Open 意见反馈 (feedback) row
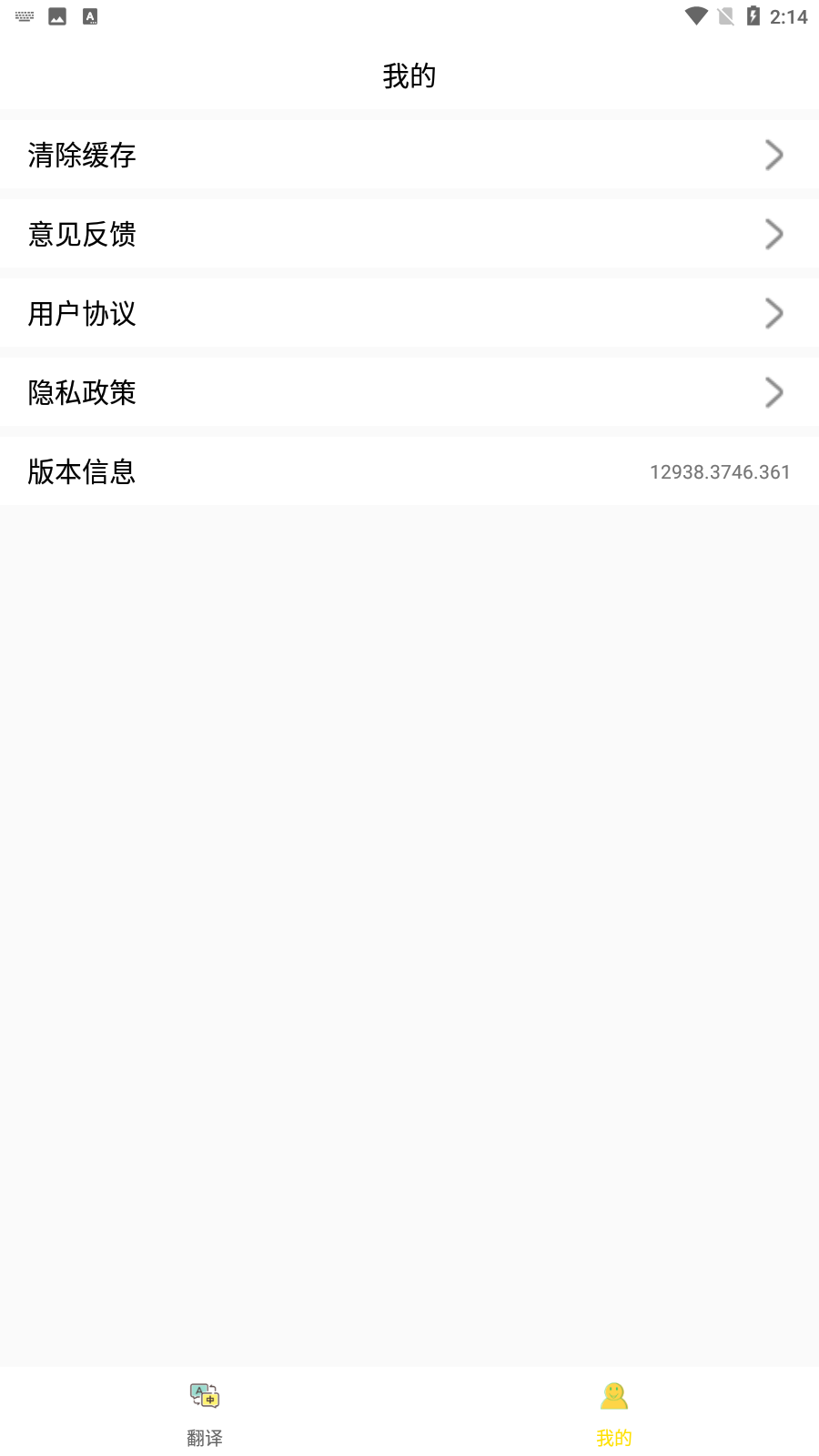The image size is (819, 1456). coord(409,234)
